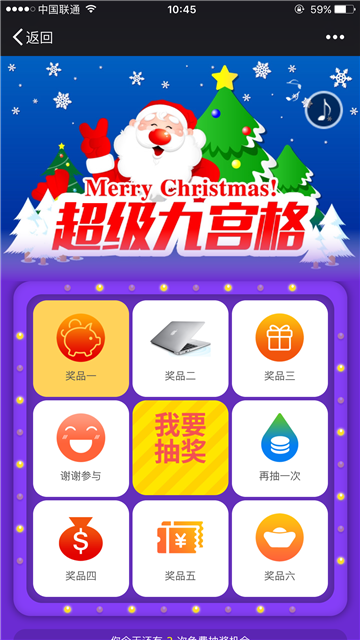This screenshot has height=640, width=360.
Task: Open the three-dot overflow menu
Action: coord(335,38)
